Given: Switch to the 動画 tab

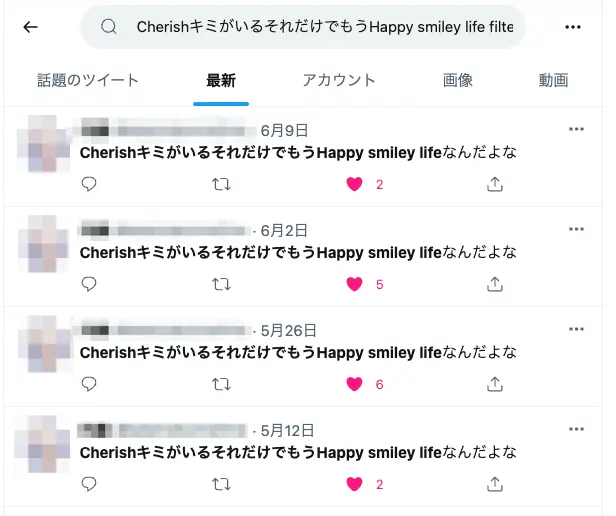Looking at the screenshot, I should (553, 80).
